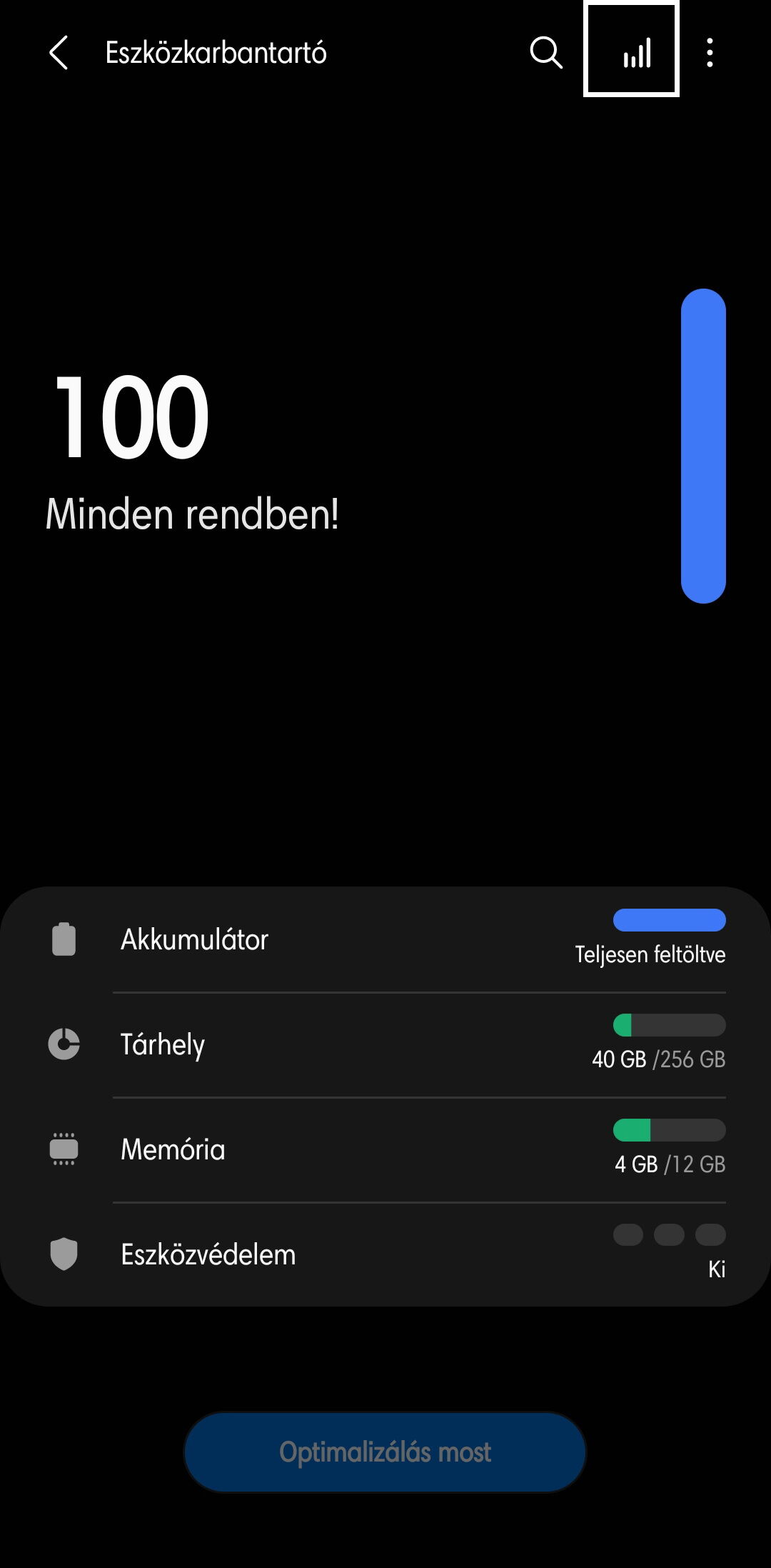
Task: Open the search icon
Action: pyautogui.click(x=546, y=53)
